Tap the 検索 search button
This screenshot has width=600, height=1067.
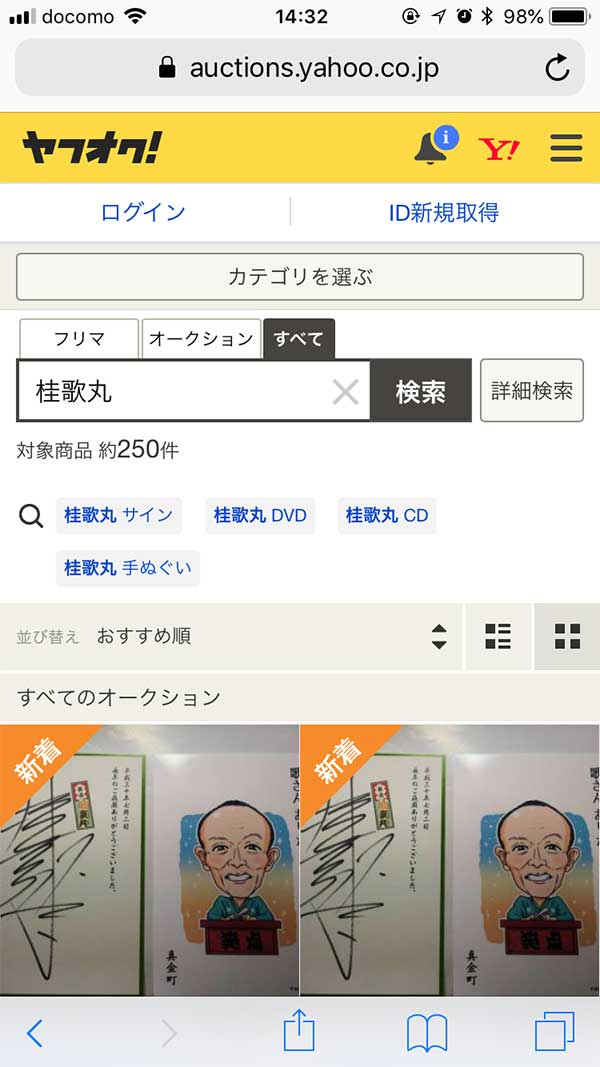click(420, 391)
